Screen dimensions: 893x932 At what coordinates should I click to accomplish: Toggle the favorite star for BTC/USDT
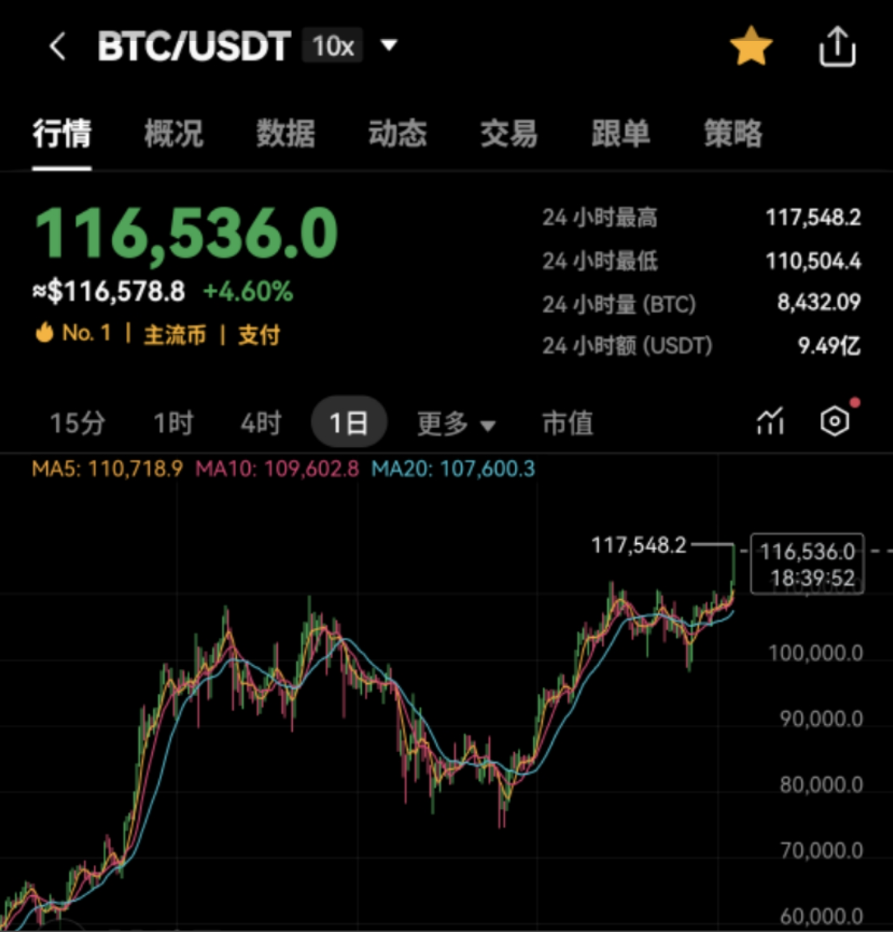point(751,44)
